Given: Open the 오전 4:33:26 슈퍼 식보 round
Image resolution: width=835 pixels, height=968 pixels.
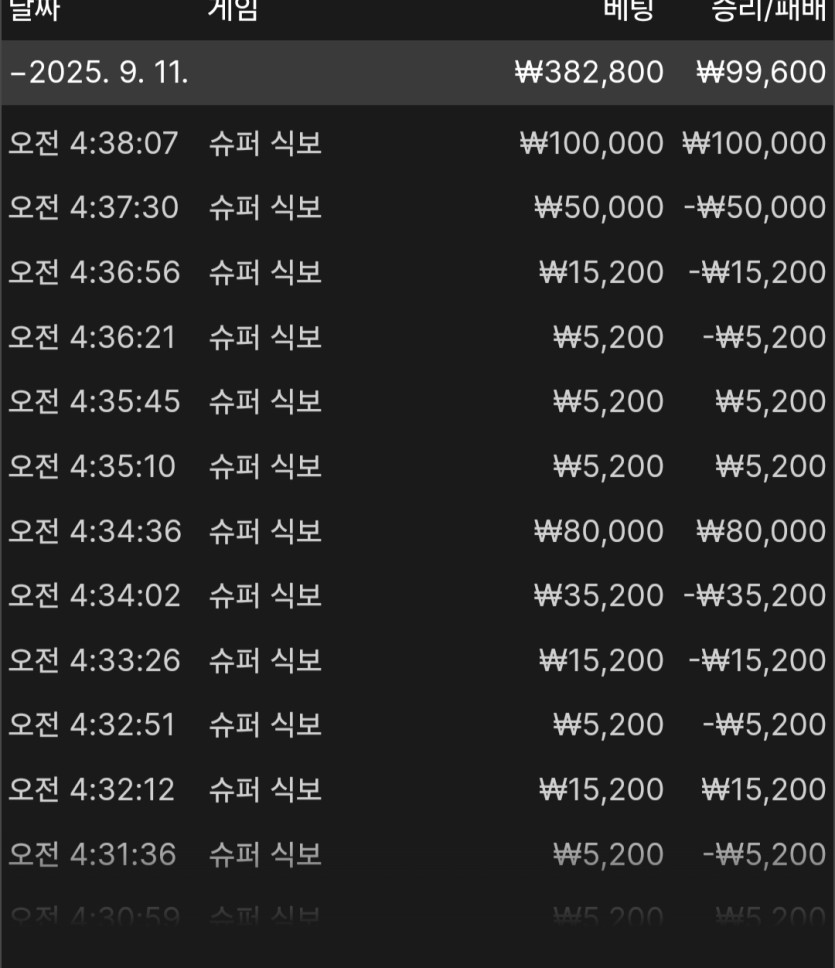Looking at the screenshot, I should (x=416, y=660).
